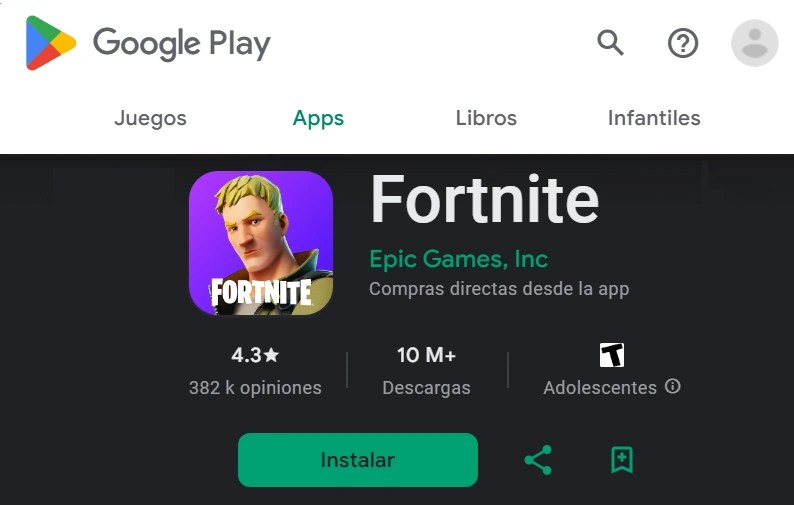Switch to the Infantiles tab
Image resolution: width=794 pixels, height=505 pixels.
[654, 118]
